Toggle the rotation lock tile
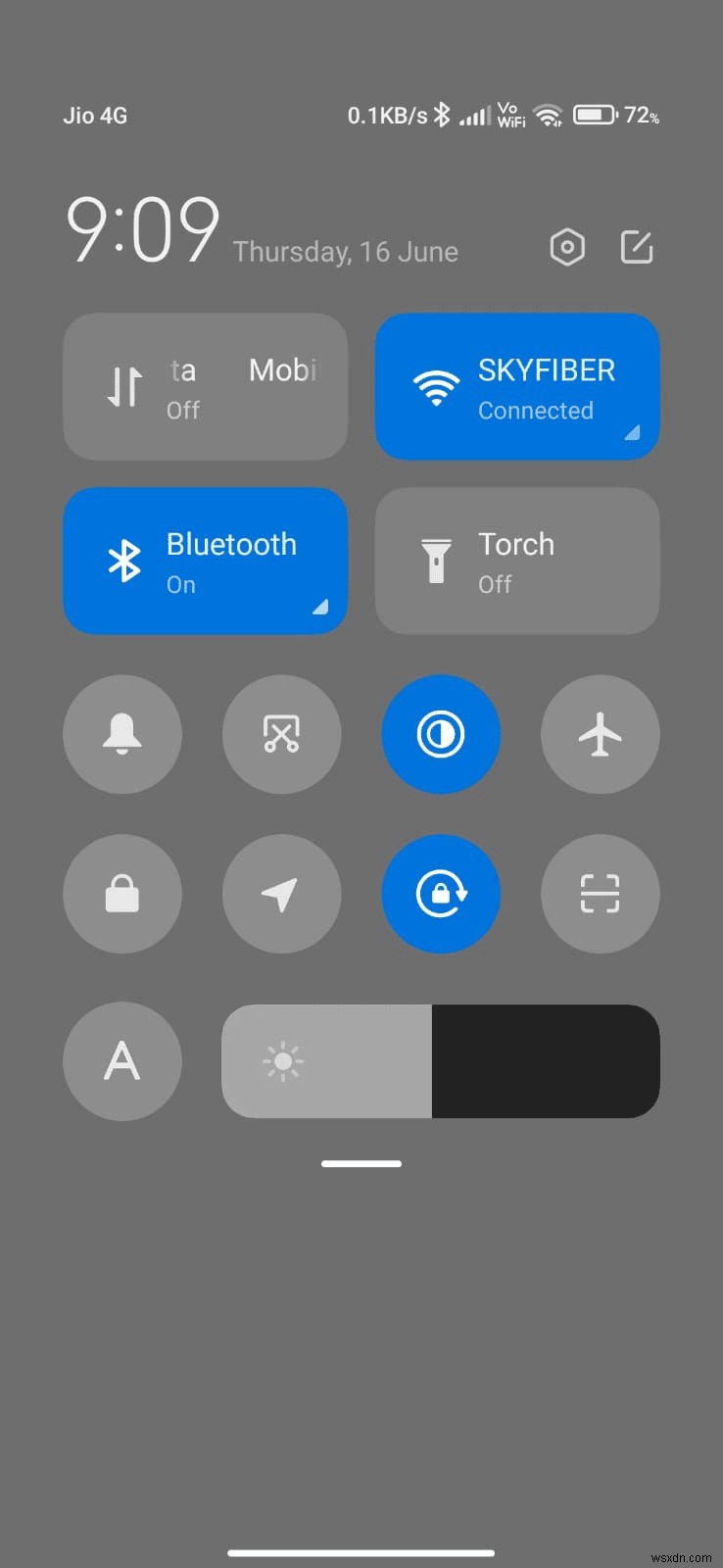This screenshot has height=1568, width=723. tap(441, 894)
